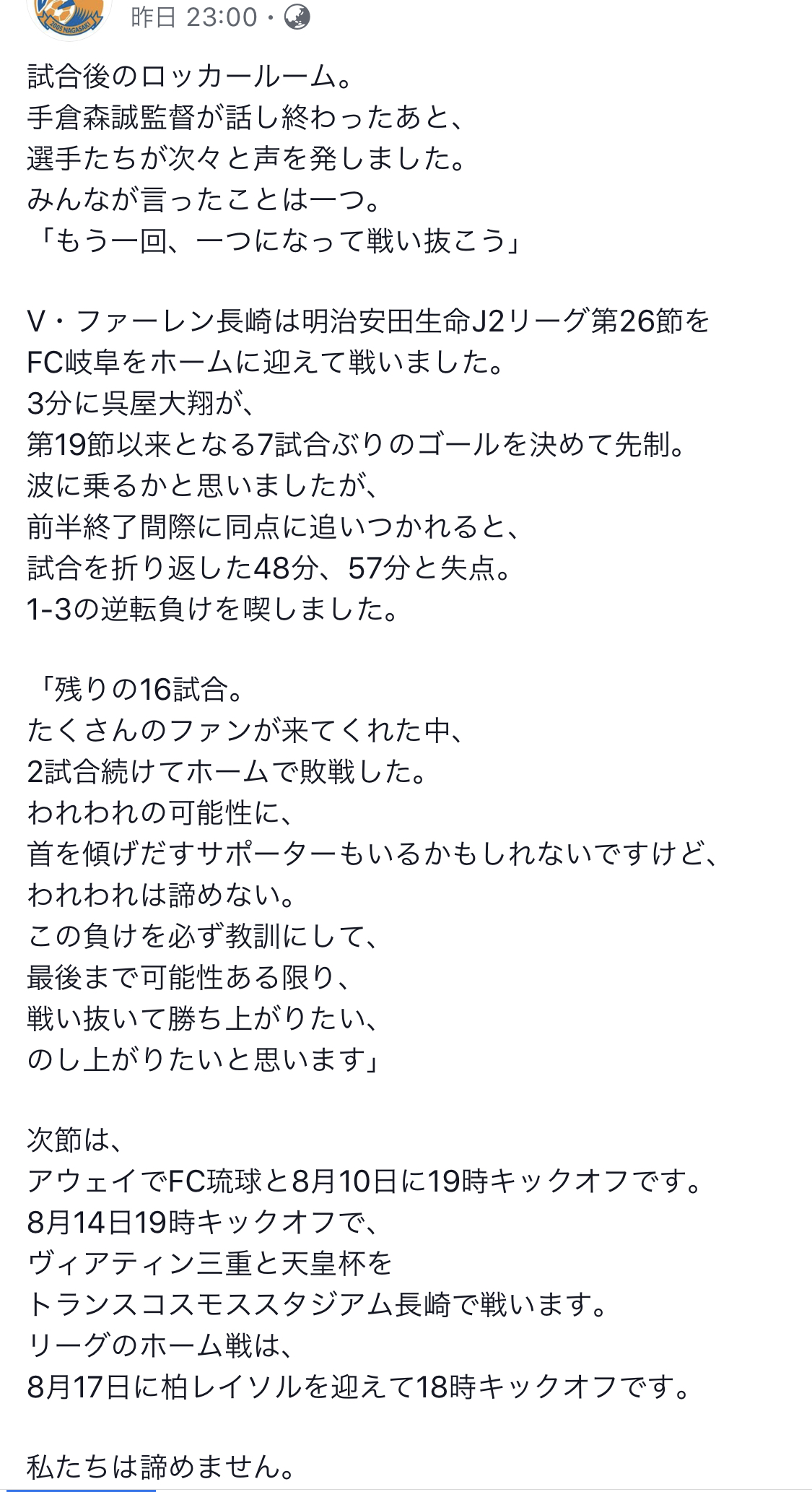Open the post via the 昨日 23:00 timestamp

point(194,16)
